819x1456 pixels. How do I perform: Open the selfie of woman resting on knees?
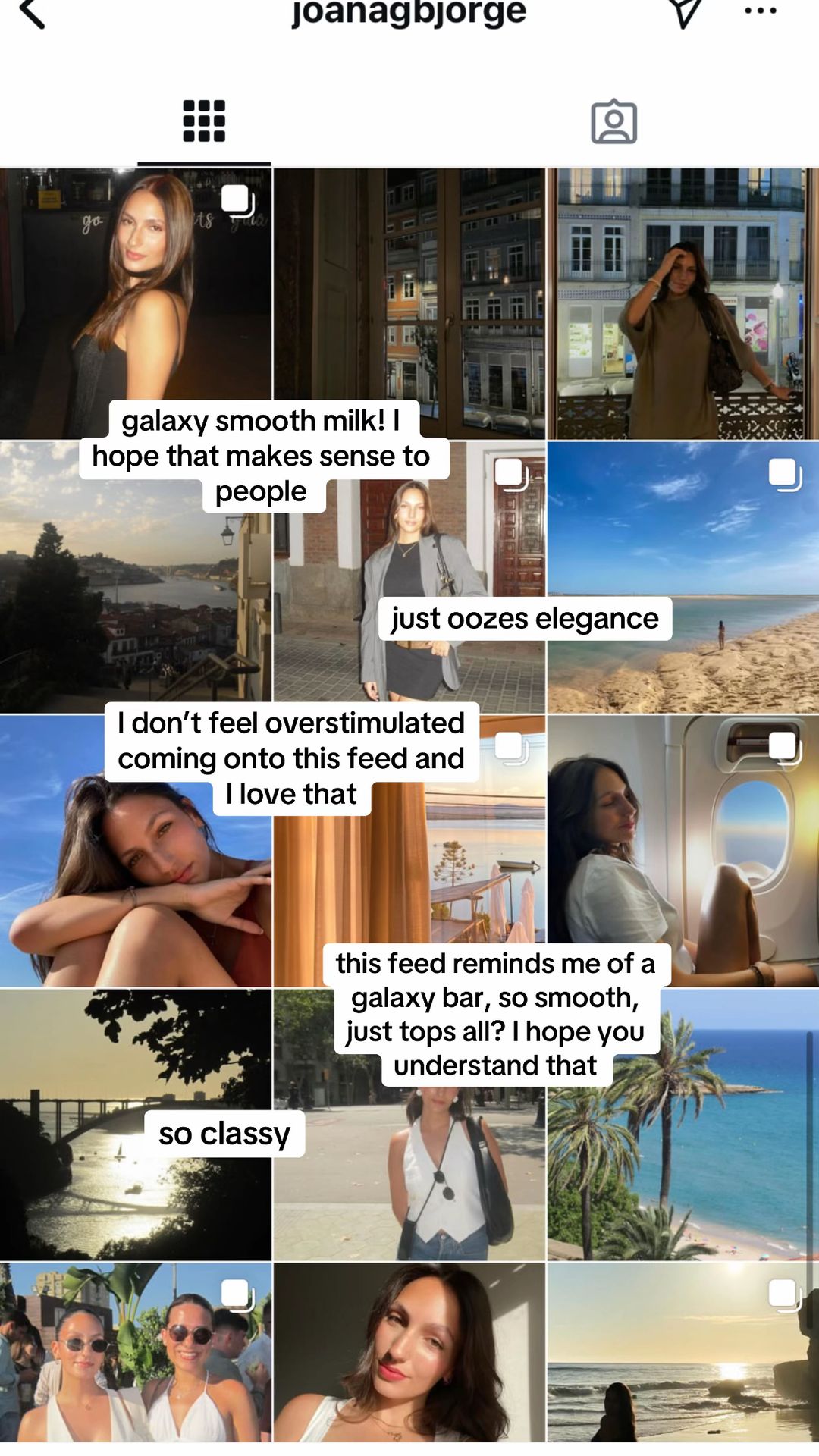(x=136, y=851)
